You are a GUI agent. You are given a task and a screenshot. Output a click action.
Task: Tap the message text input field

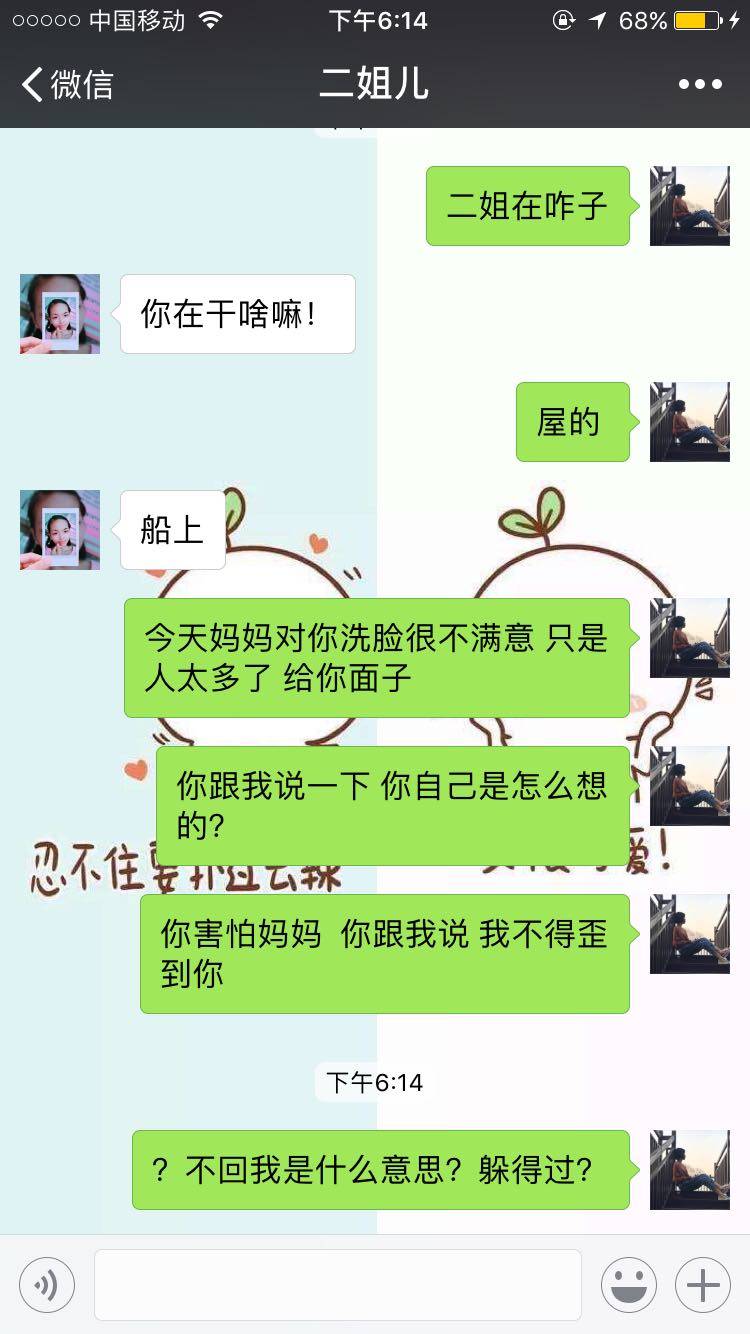[337, 1285]
